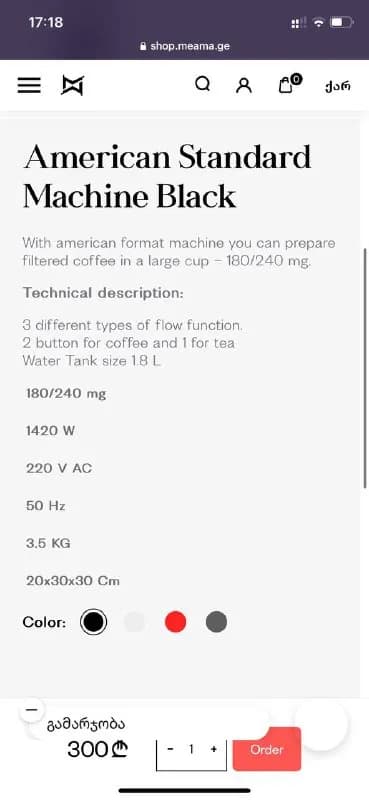The width and height of the screenshot is (369, 800).
Task: Open the search icon
Action: [x=203, y=84]
